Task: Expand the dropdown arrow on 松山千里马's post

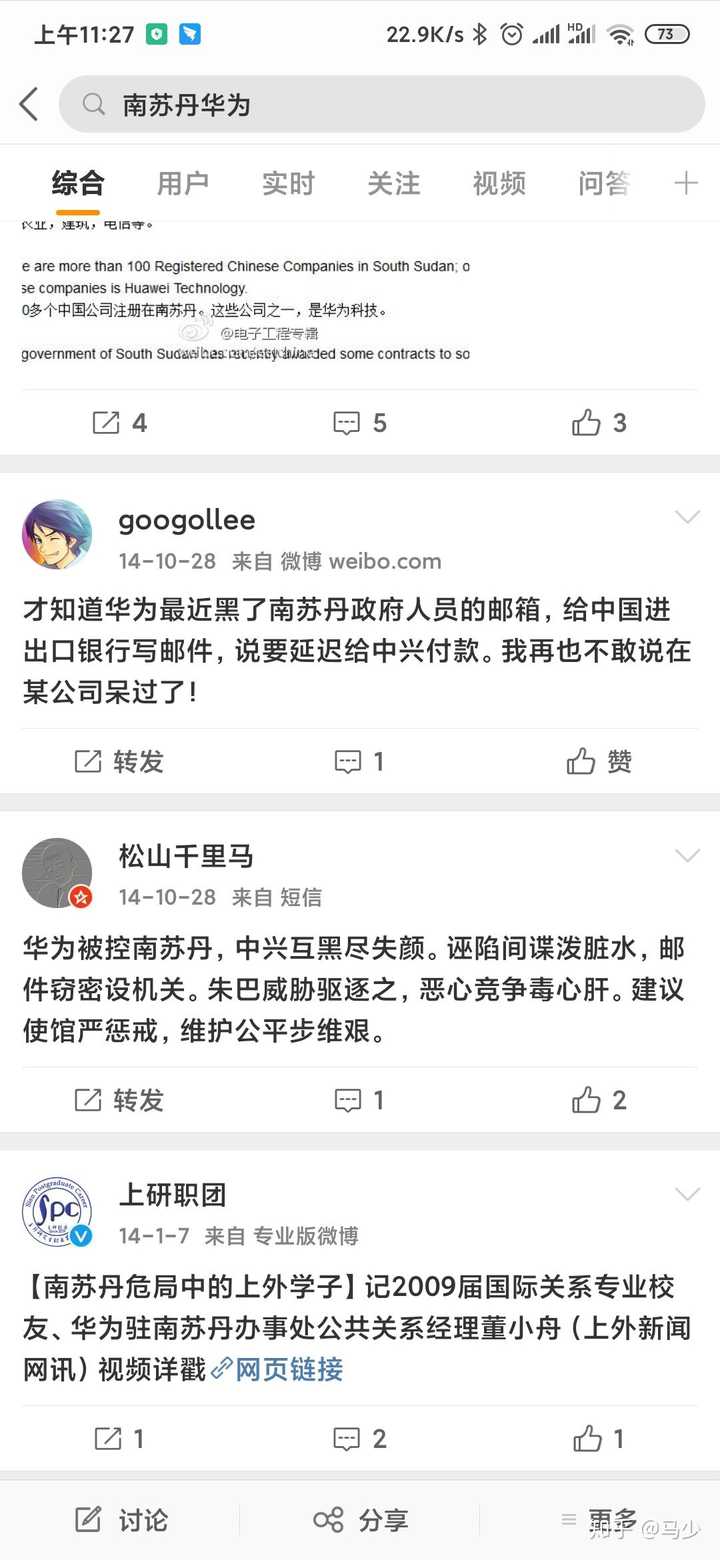Action: 687,855
